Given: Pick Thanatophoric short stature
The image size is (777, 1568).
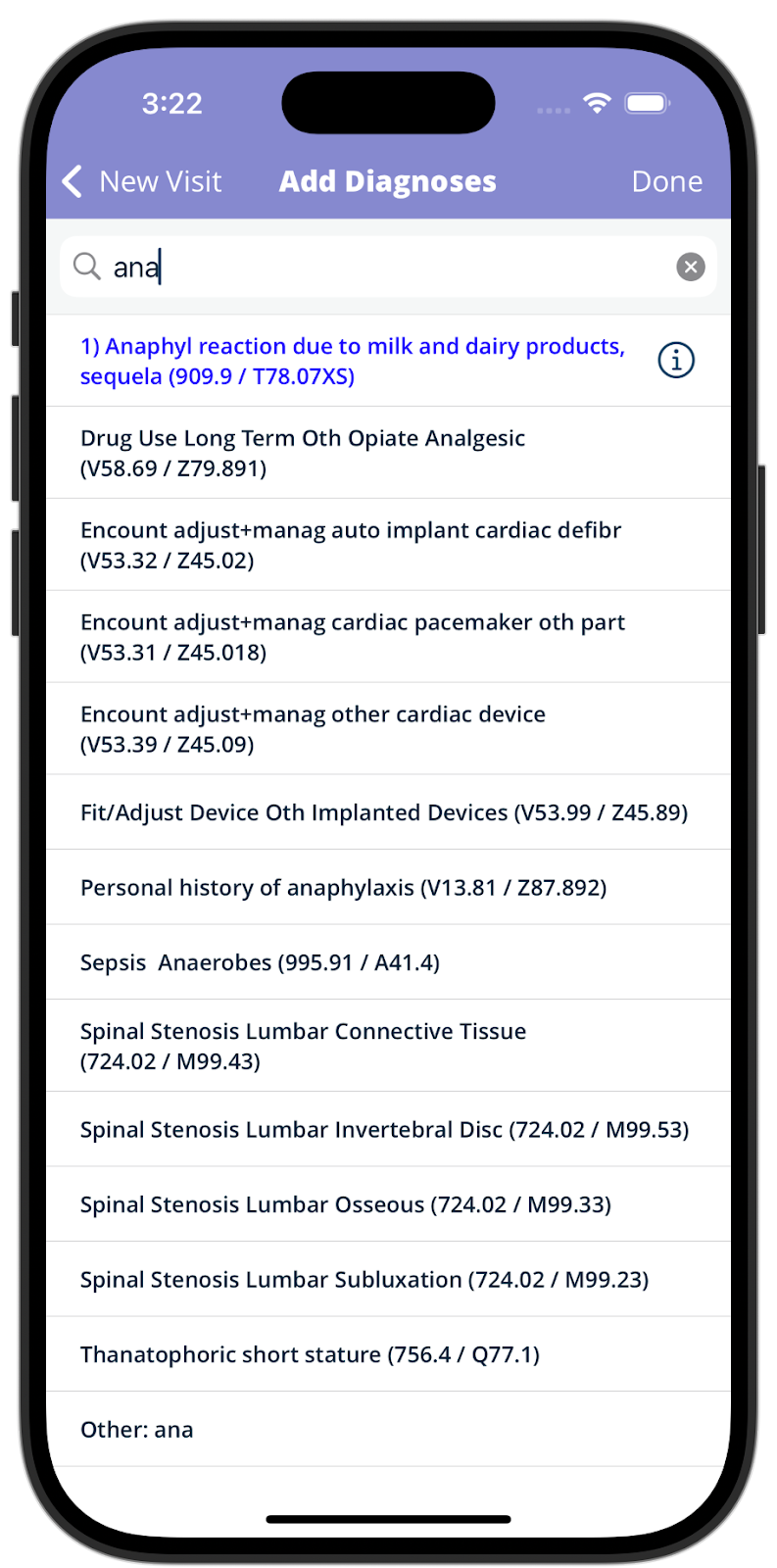Looking at the screenshot, I should [388, 1354].
